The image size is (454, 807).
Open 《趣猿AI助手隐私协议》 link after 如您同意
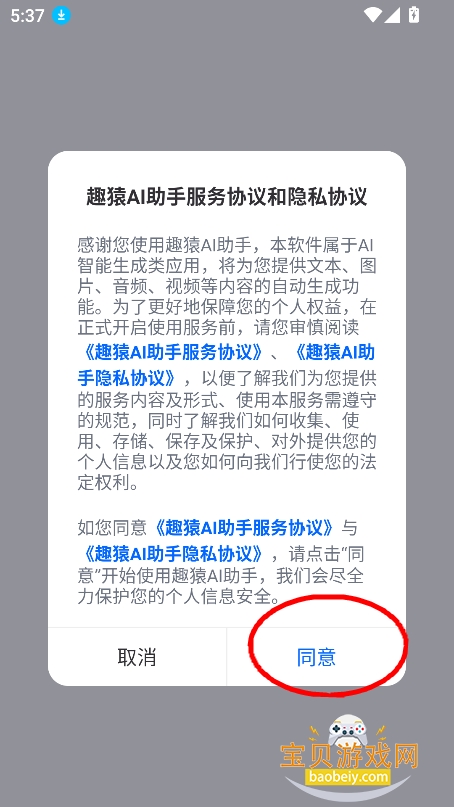173,554
